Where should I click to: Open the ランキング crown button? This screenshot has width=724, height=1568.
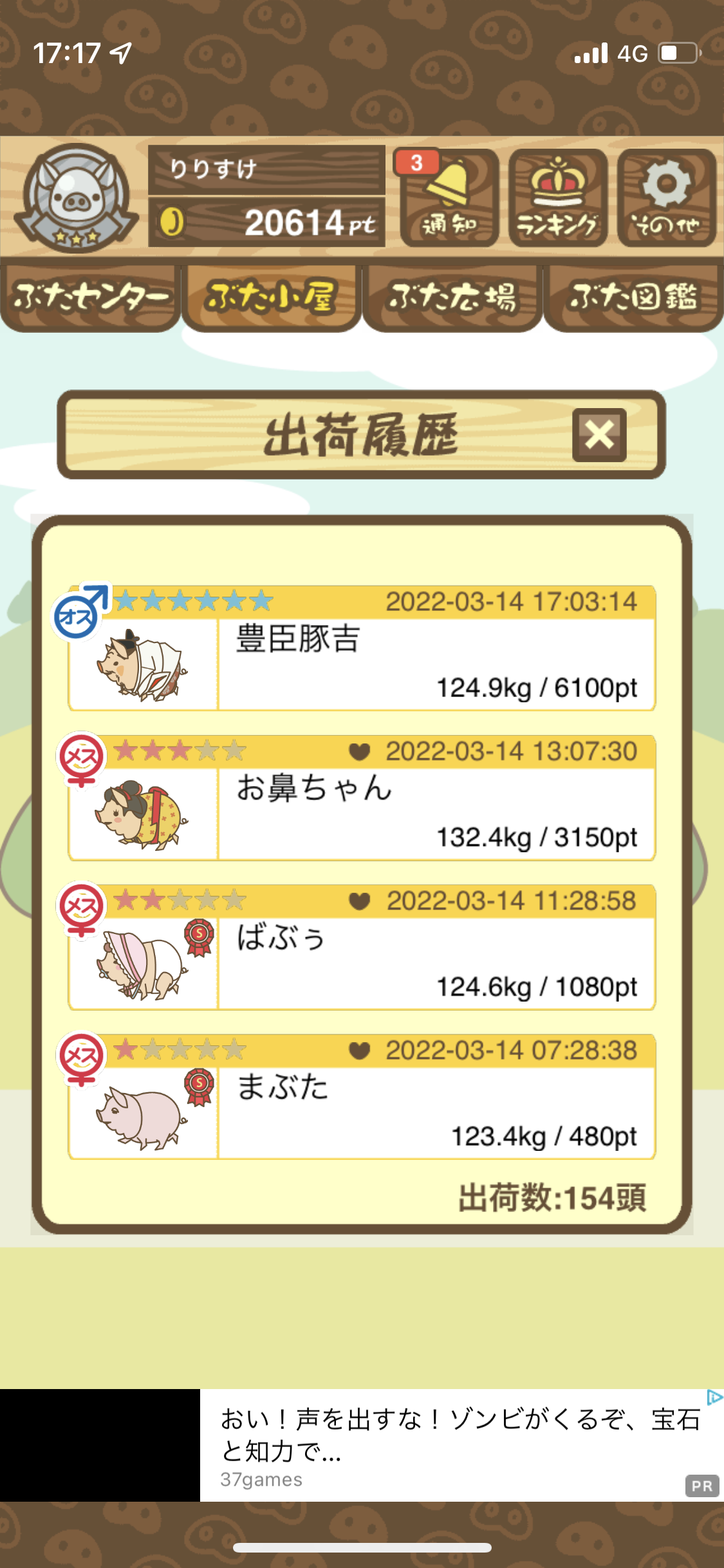[x=558, y=198]
